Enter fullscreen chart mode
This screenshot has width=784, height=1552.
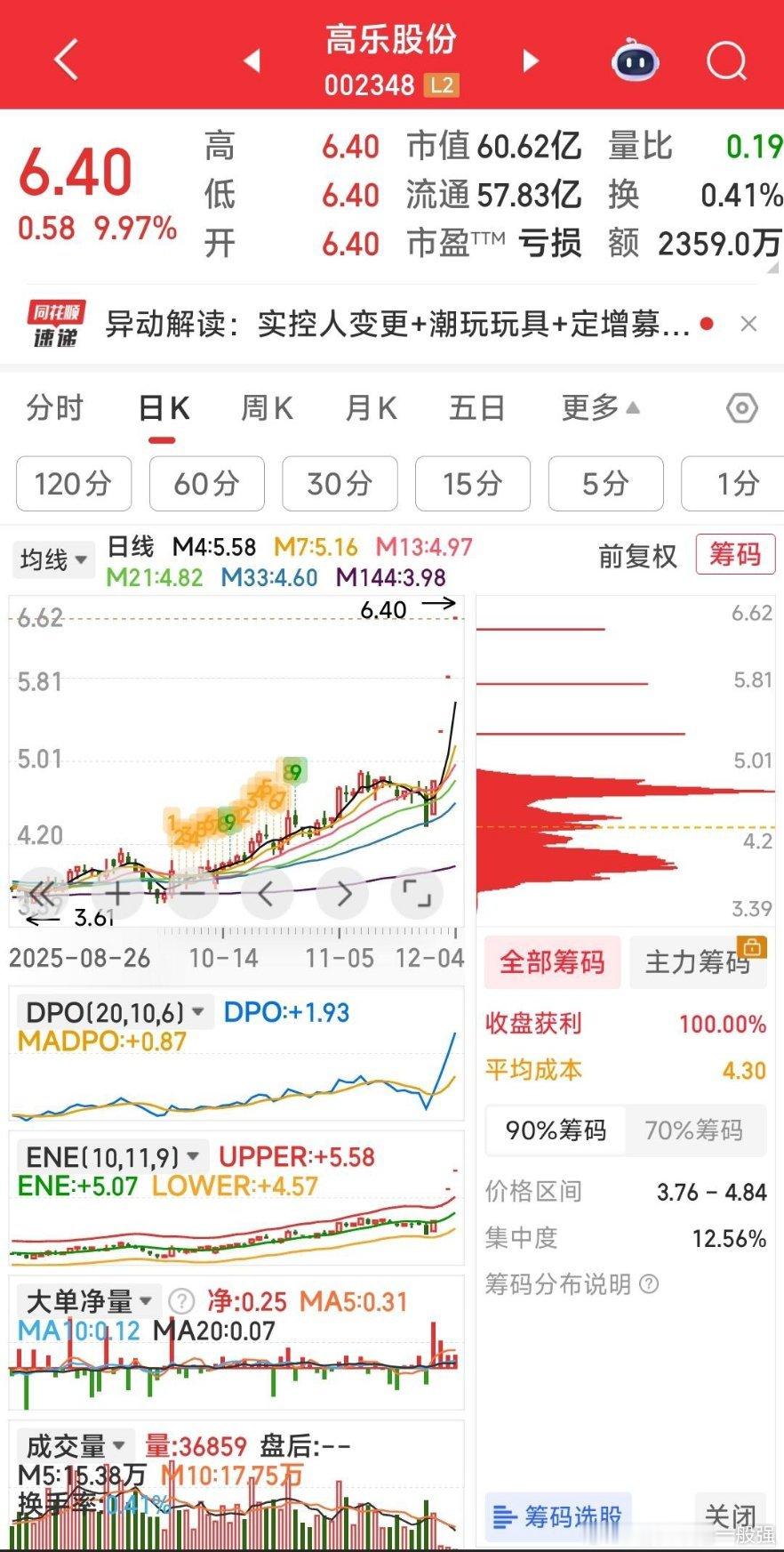pyautogui.click(x=417, y=893)
